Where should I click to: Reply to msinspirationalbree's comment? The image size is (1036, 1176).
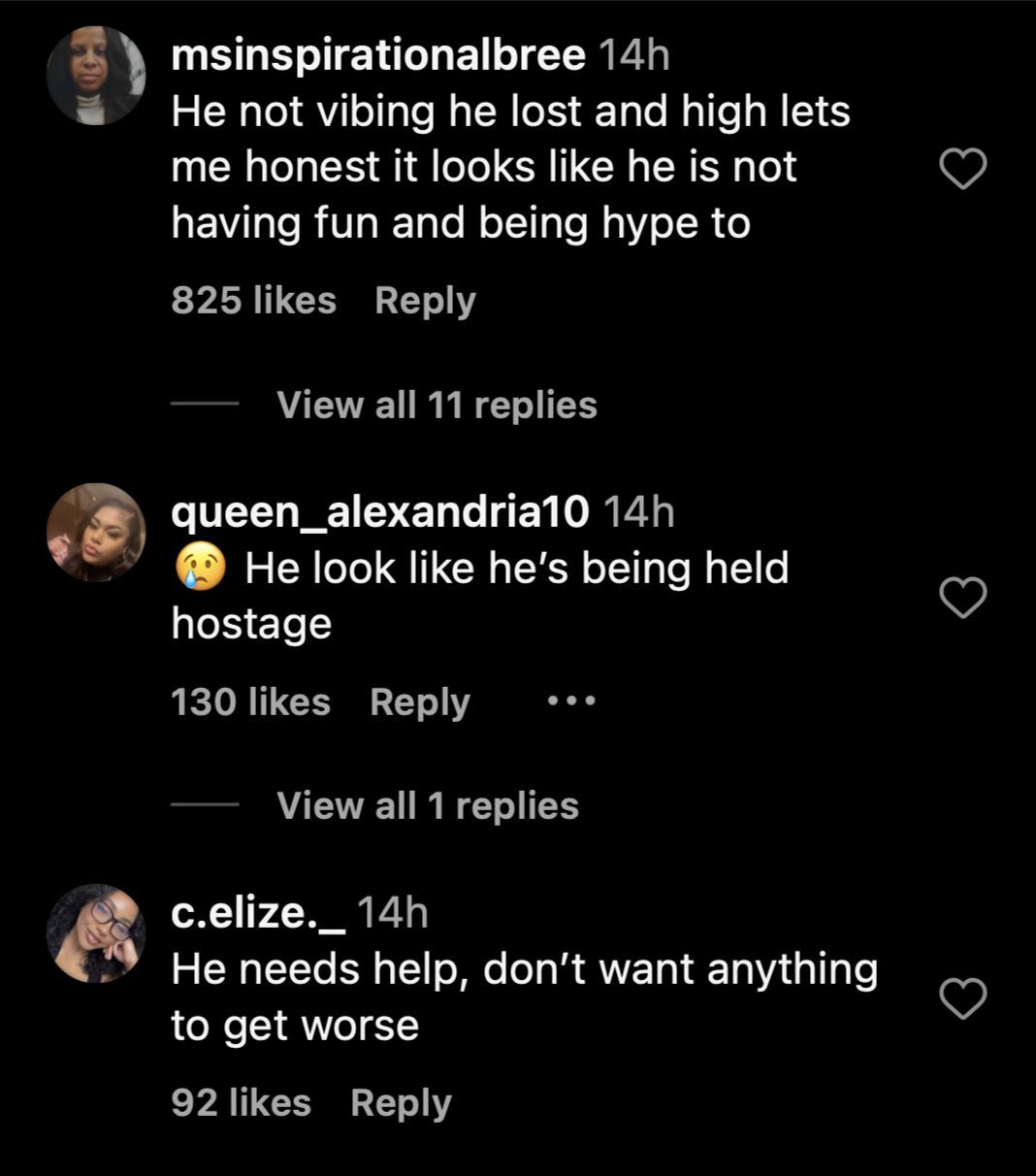(x=425, y=301)
